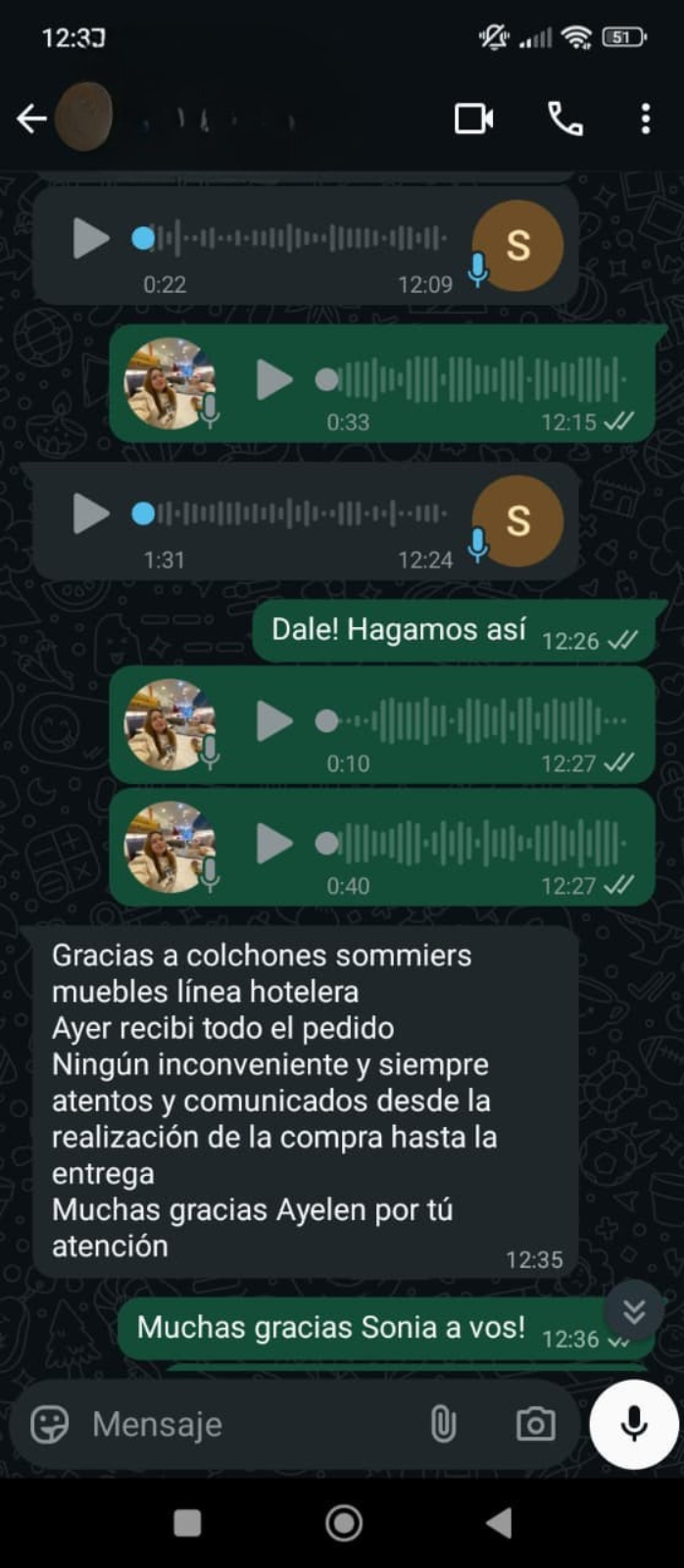The height and width of the screenshot is (1568, 684).
Task: Open the overflow menu
Action: [x=645, y=119]
